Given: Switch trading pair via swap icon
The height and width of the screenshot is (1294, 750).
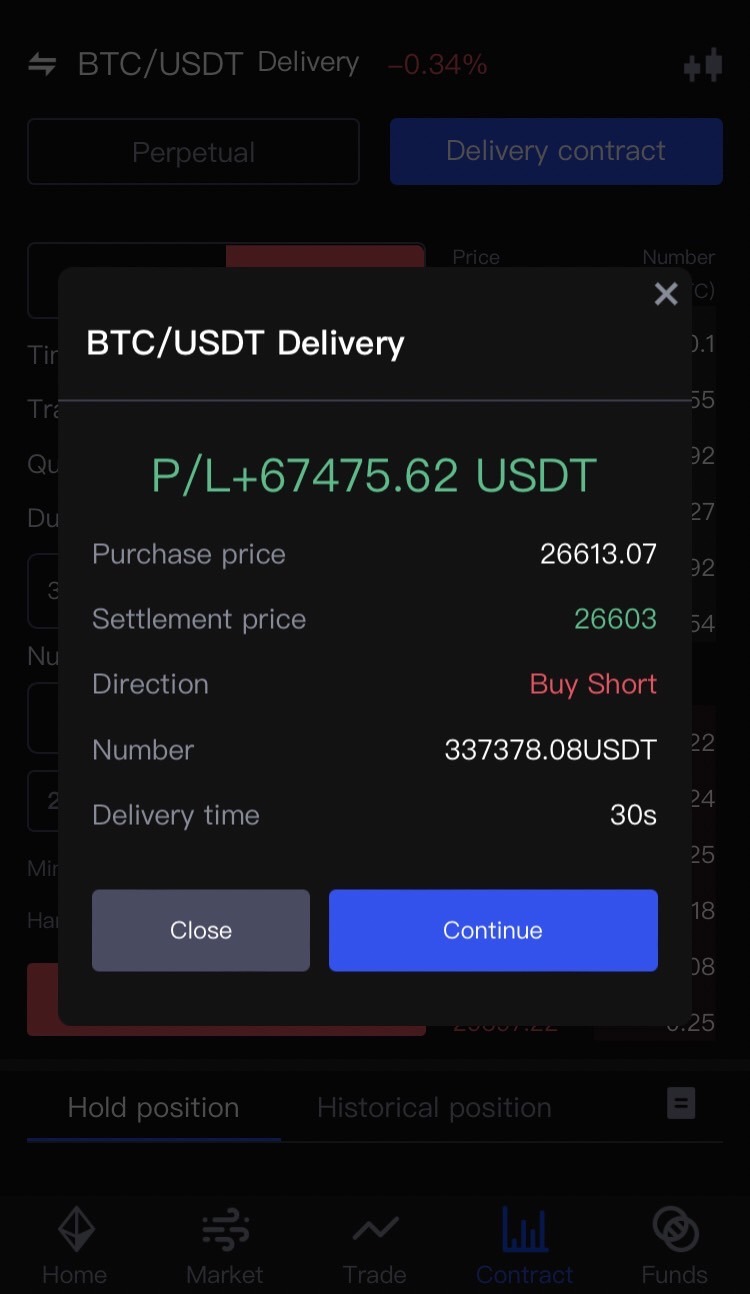Looking at the screenshot, I should [42, 65].
